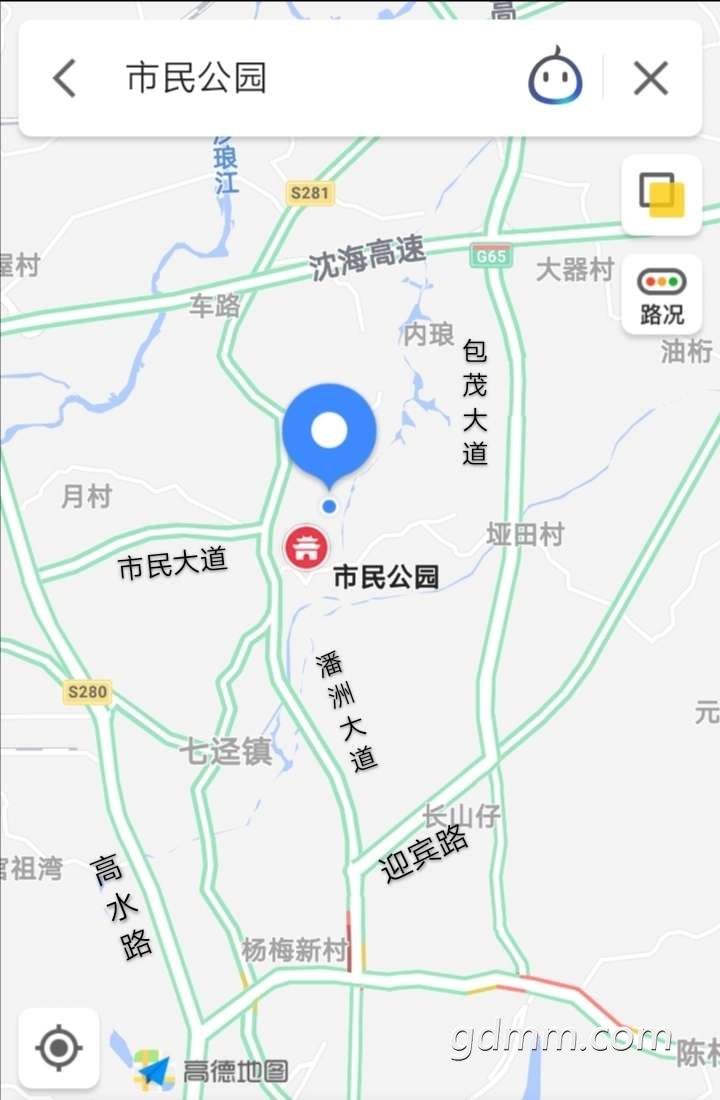The height and width of the screenshot is (1100, 720).
Task: Select the blue location pin on the map
Action: pyautogui.click(x=329, y=435)
